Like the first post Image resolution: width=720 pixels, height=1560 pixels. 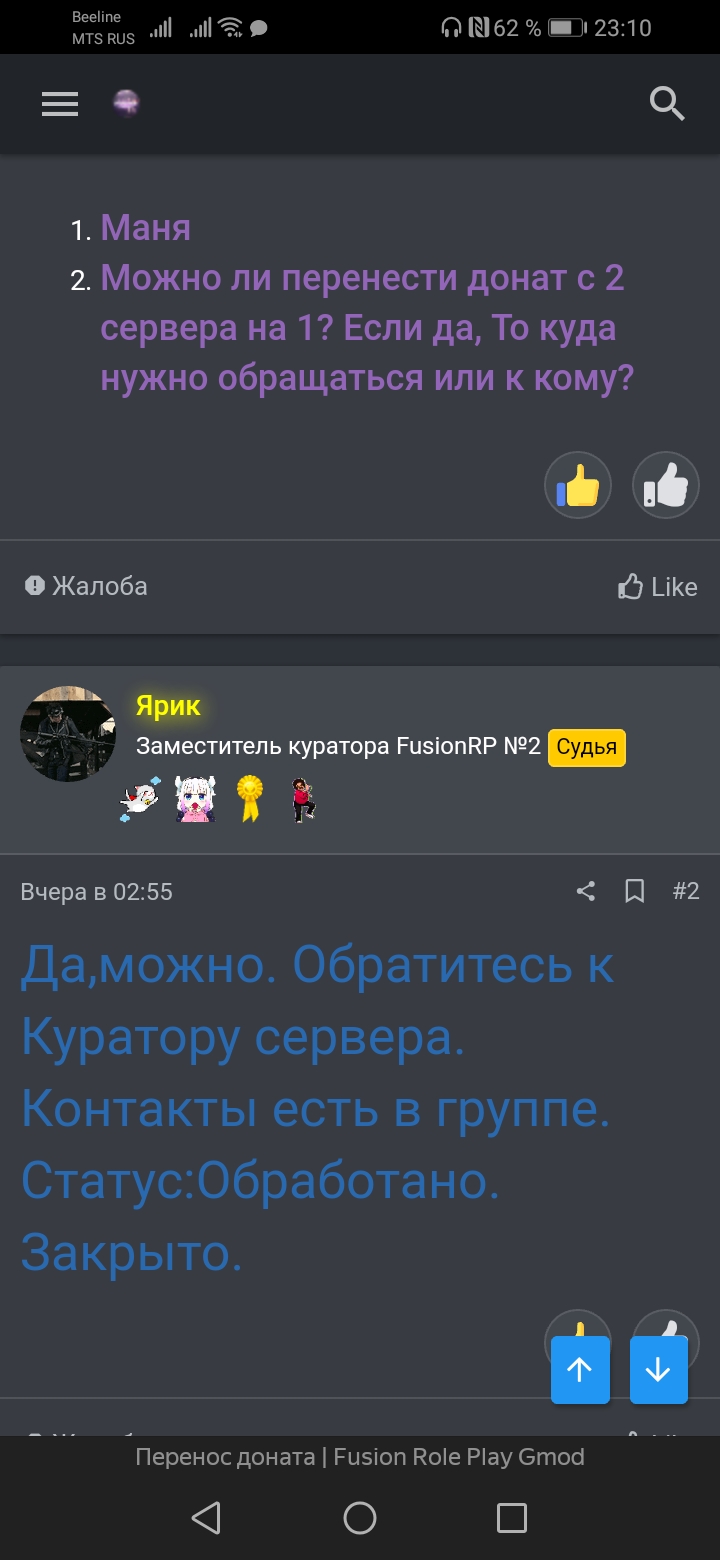tap(658, 587)
